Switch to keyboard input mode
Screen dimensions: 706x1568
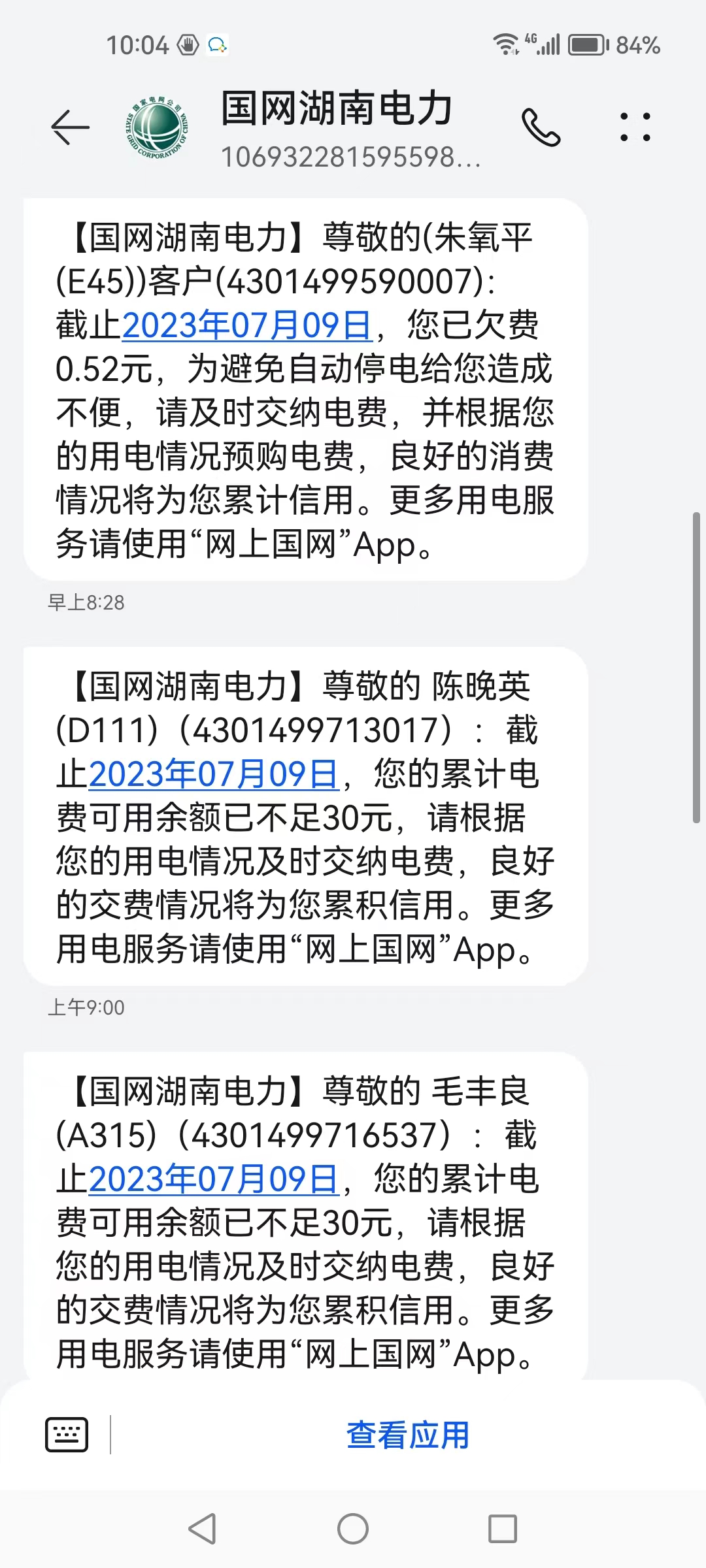[67, 1435]
